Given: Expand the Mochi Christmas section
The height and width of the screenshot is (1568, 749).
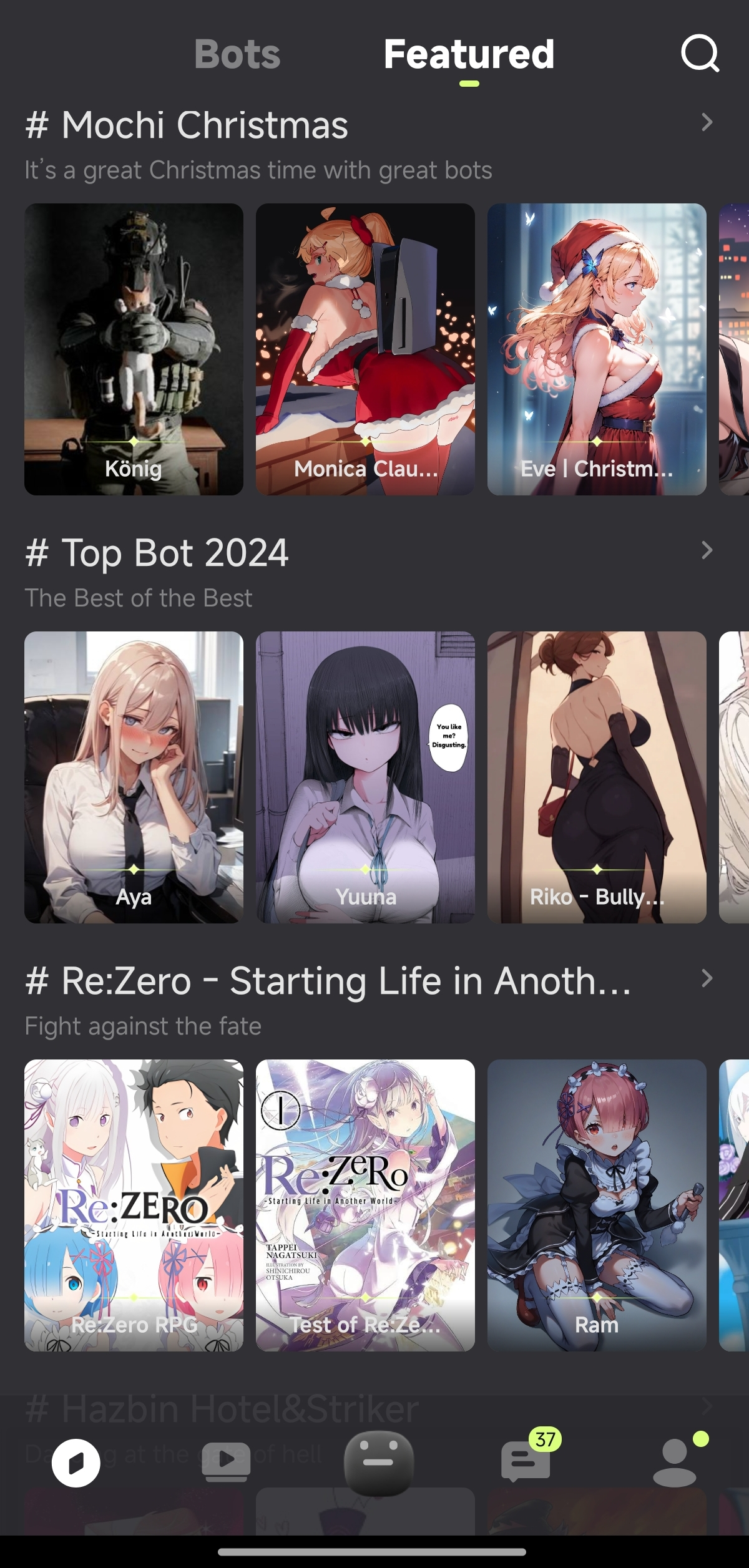Looking at the screenshot, I should (x=707, y=122).
